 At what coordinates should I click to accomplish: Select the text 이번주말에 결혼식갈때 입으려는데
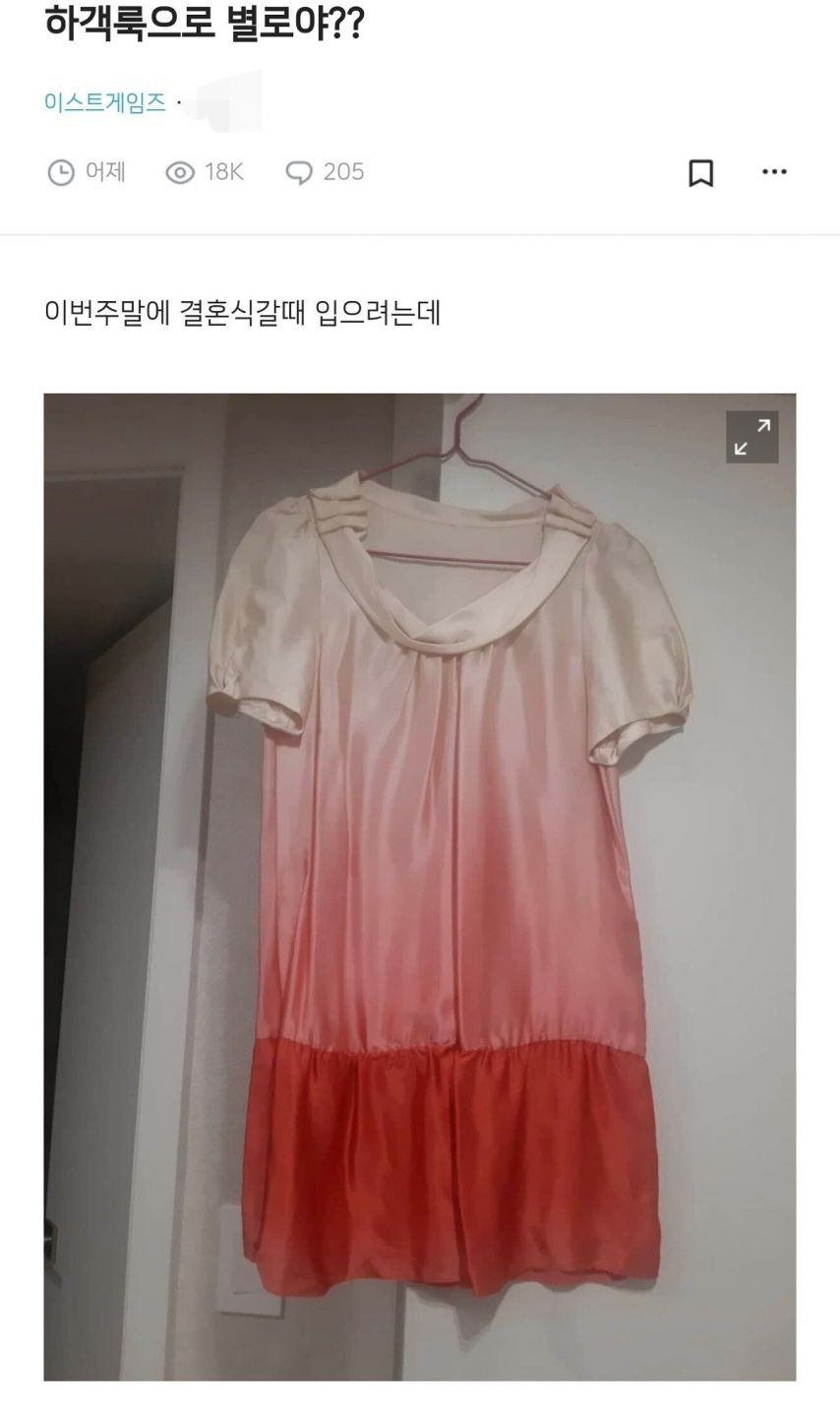click(x=243, y=312)
